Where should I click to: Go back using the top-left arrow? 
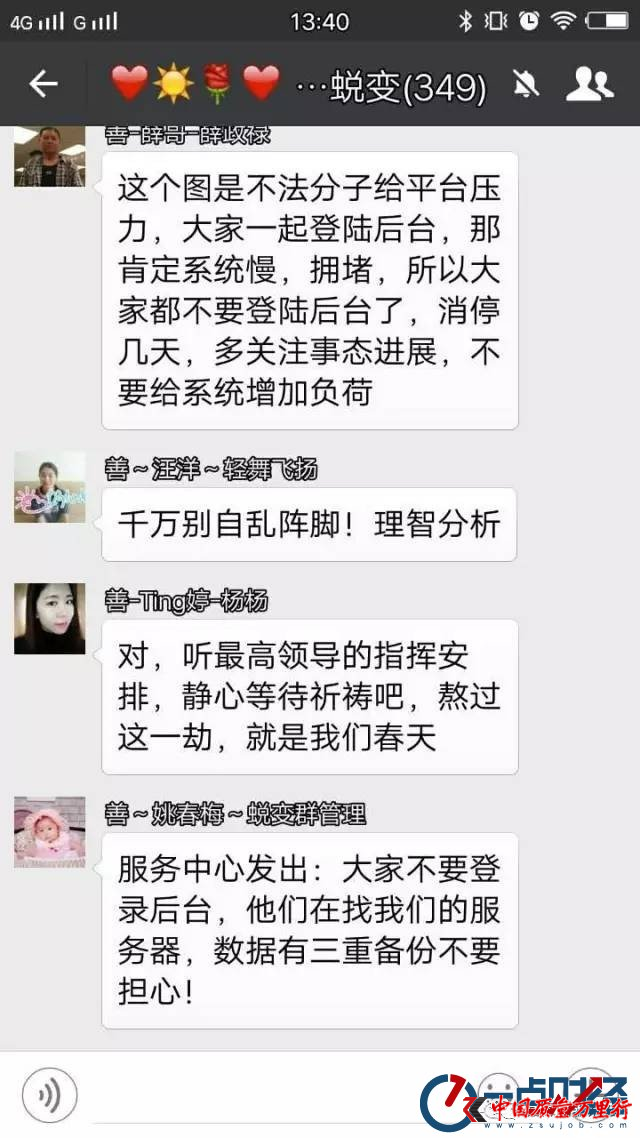point(43,84)
